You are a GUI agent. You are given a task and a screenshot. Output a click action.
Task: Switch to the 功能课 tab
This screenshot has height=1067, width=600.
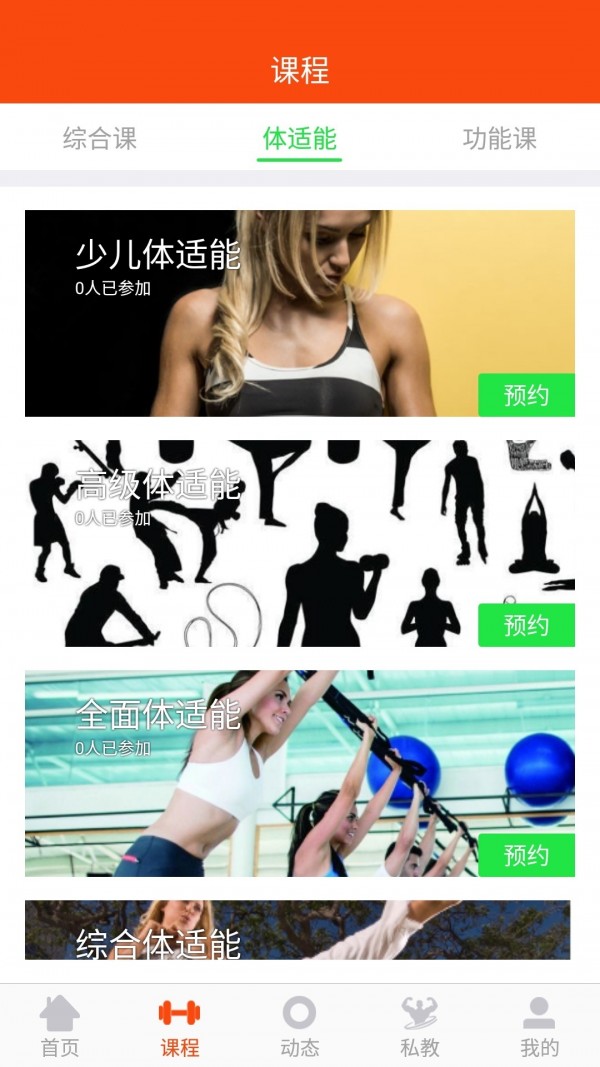pyautogui.click(x=499, y=138)
